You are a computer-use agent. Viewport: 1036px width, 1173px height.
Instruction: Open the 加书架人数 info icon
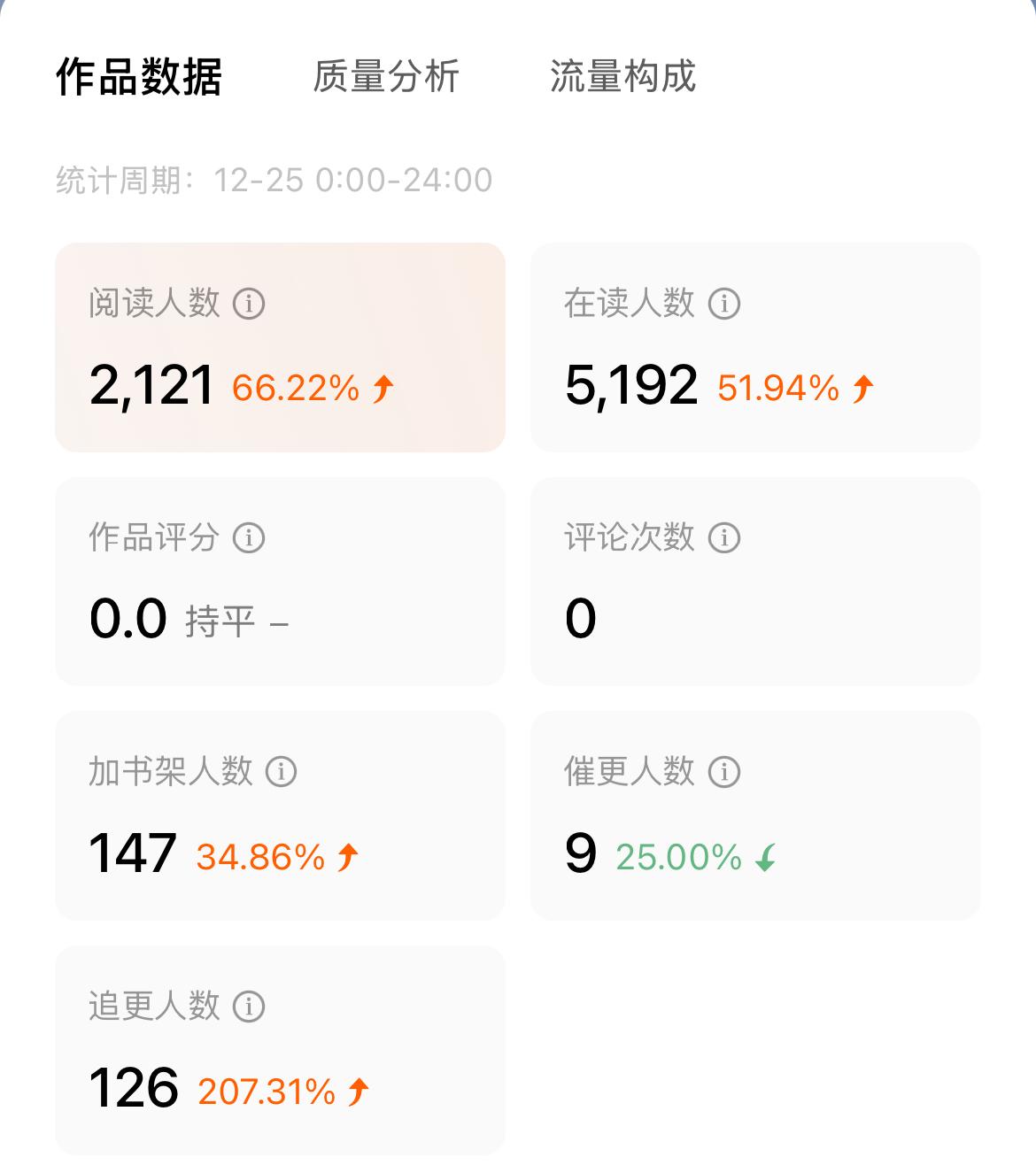click(282, 772)
